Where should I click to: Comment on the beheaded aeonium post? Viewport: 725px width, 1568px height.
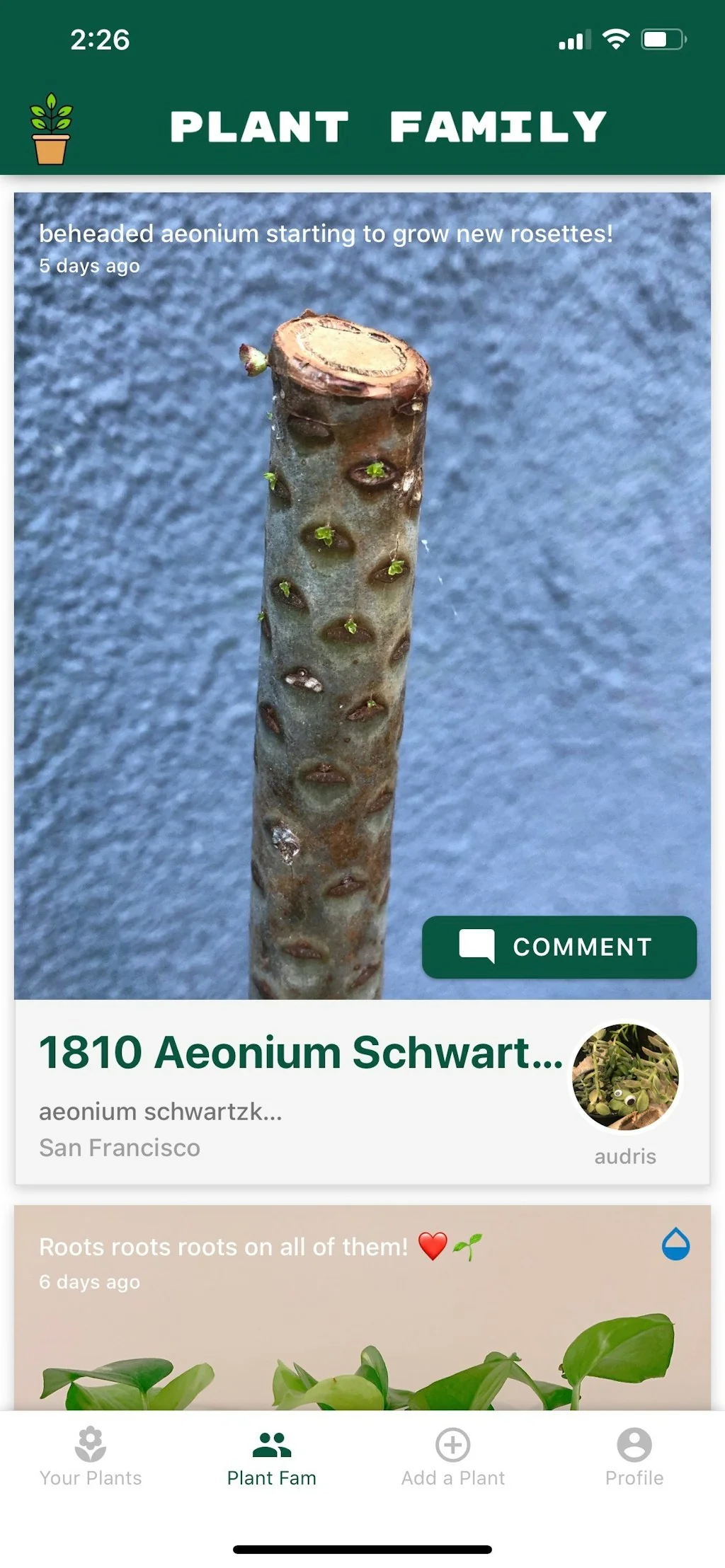coord(559,947)
